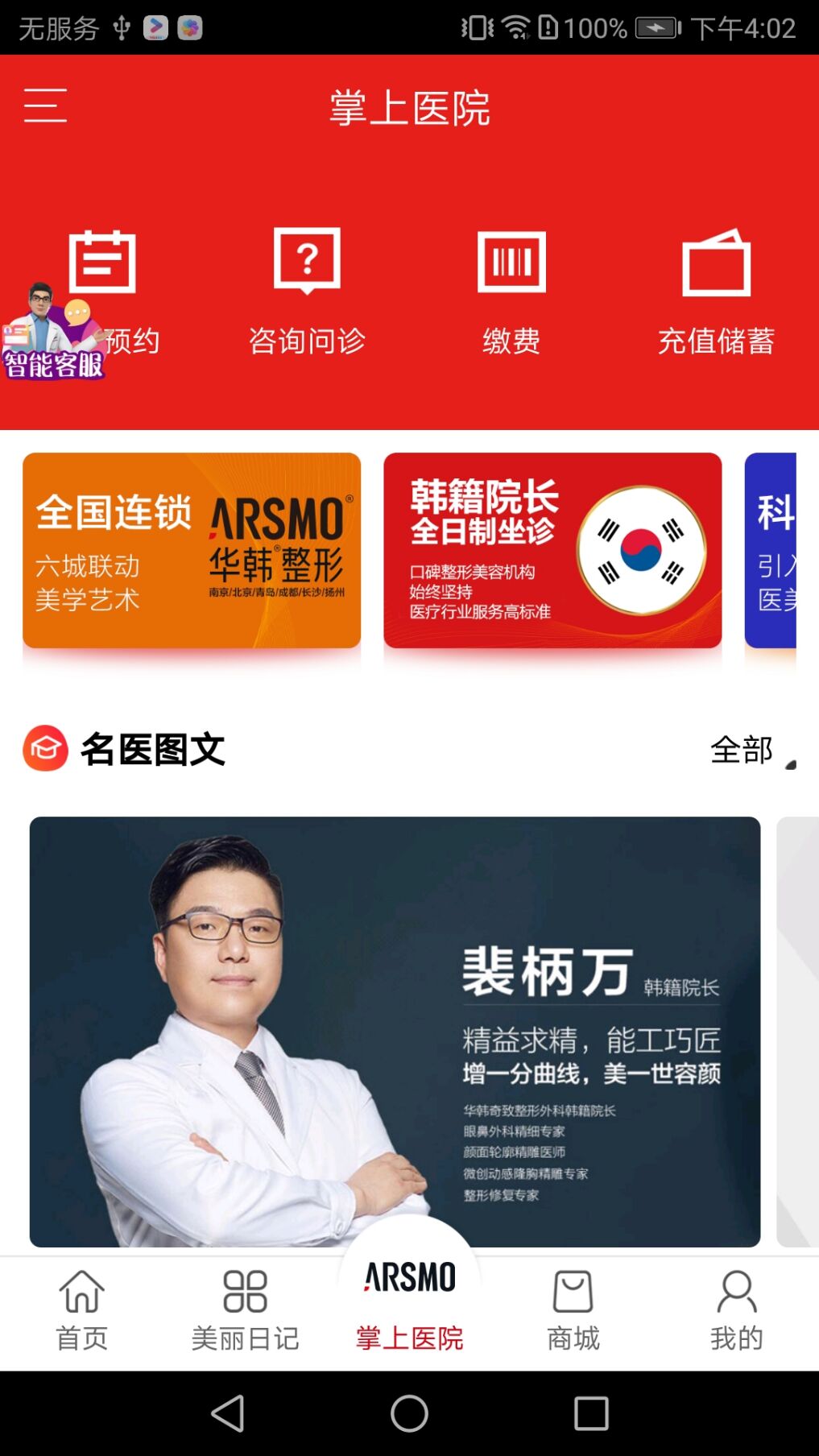The image size is (819, 1456).
Task: Open doctor 裴柄万's card
Action: pyautogui.click(x=395, y=1031)
